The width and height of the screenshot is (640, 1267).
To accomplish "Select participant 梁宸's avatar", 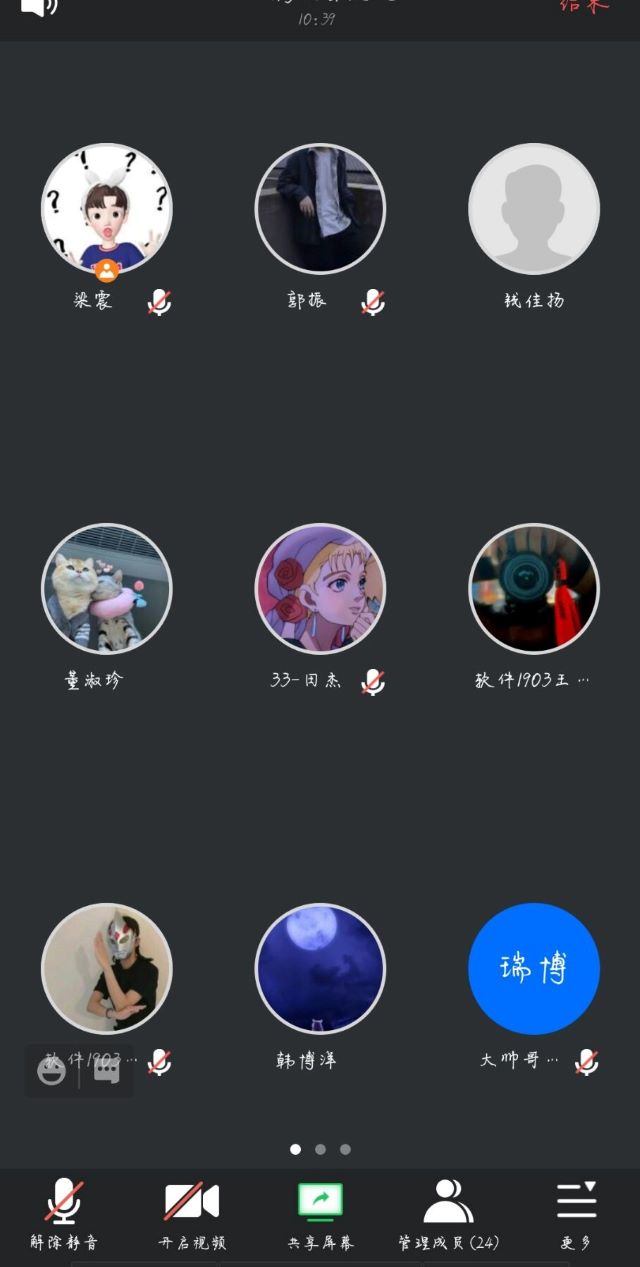I will (x=107, y=209).
